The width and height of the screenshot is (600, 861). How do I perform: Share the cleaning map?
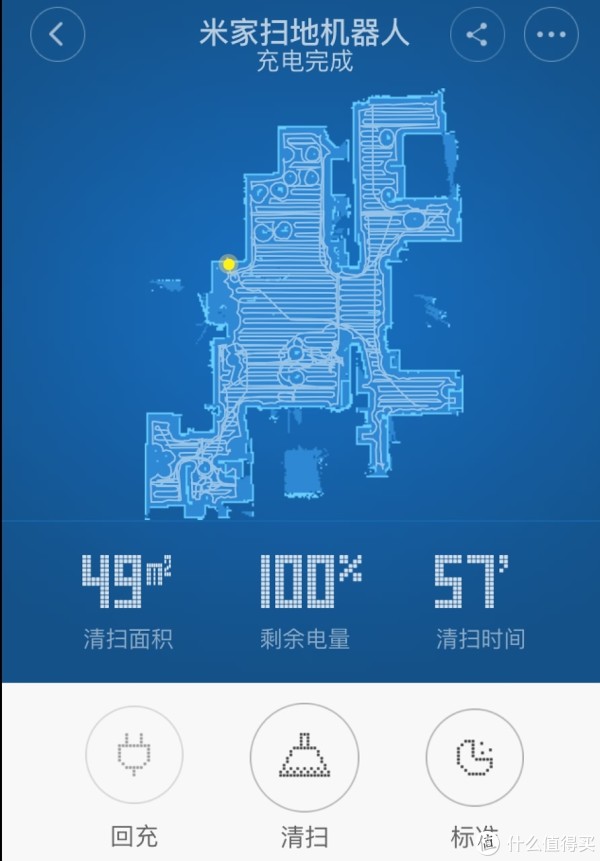[x=477, y=35]
